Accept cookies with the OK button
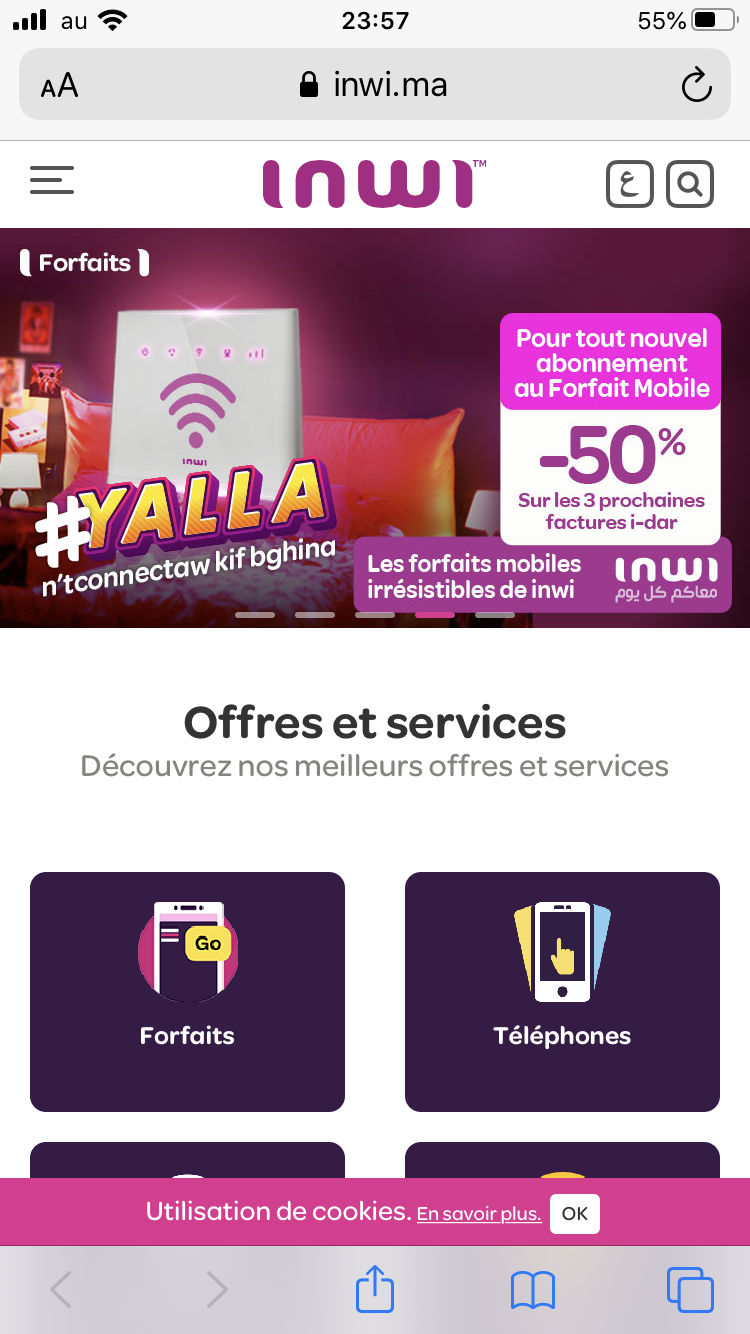Viewport: 750px width, 1334px height. tap(574, 1213)
